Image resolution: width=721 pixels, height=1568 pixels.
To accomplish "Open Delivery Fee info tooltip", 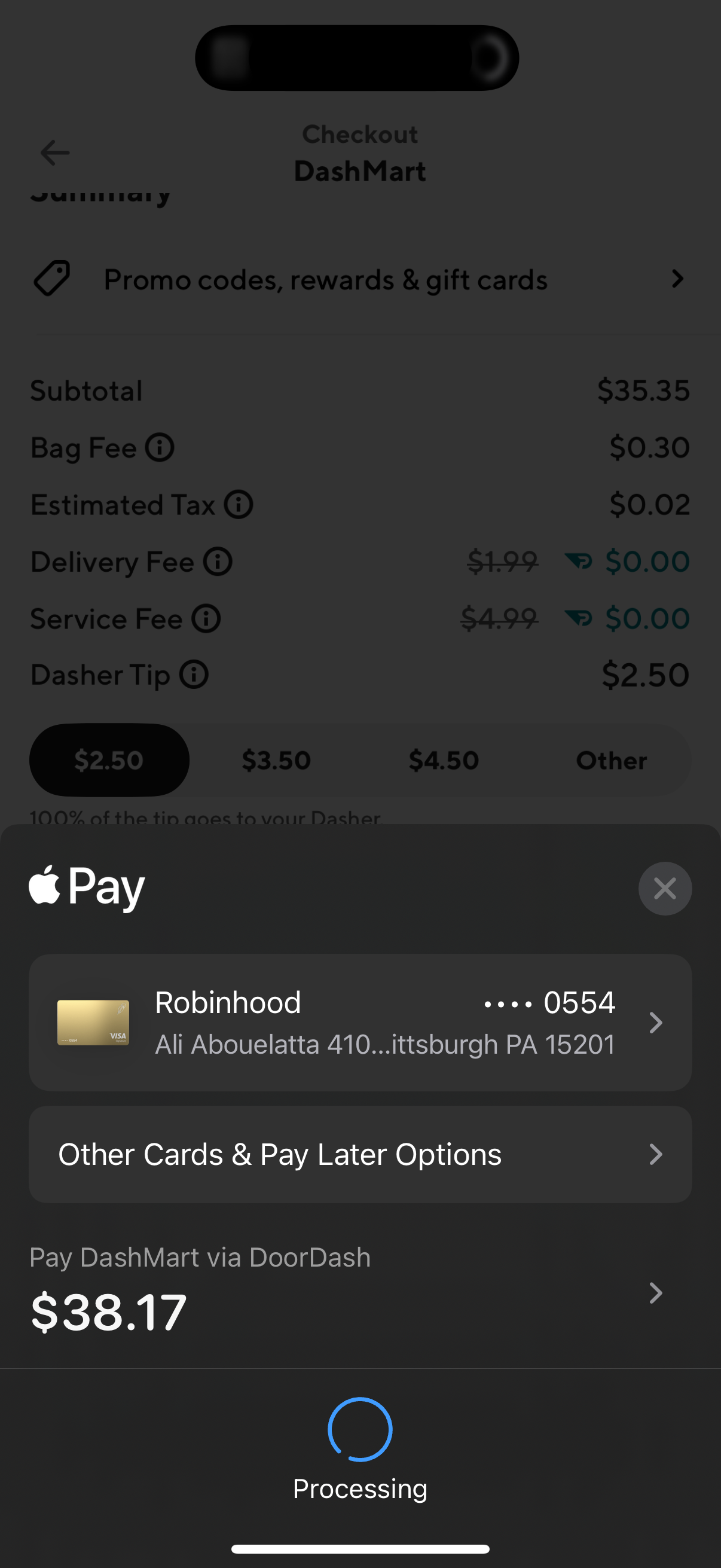I will pos(218,562).
